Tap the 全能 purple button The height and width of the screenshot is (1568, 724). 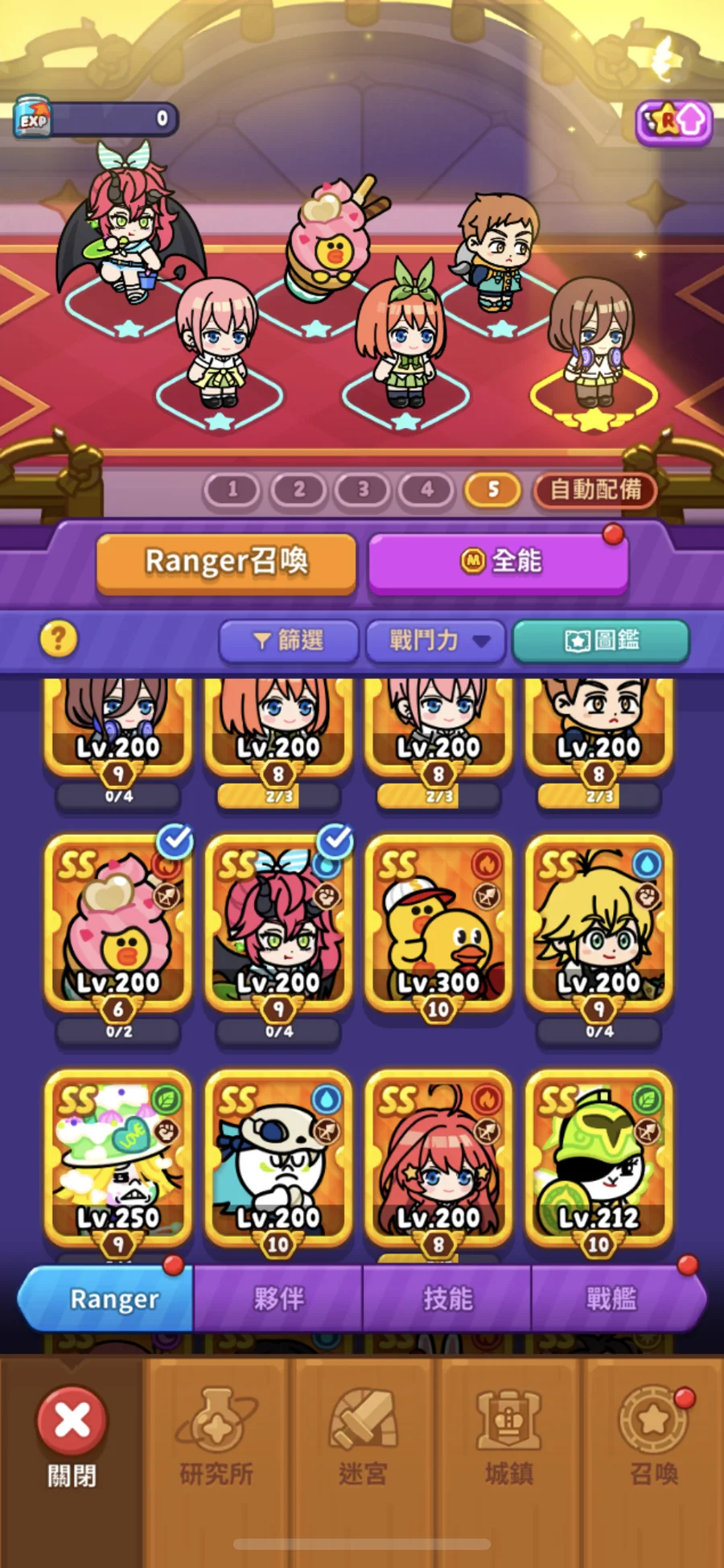tap(498, 562)
